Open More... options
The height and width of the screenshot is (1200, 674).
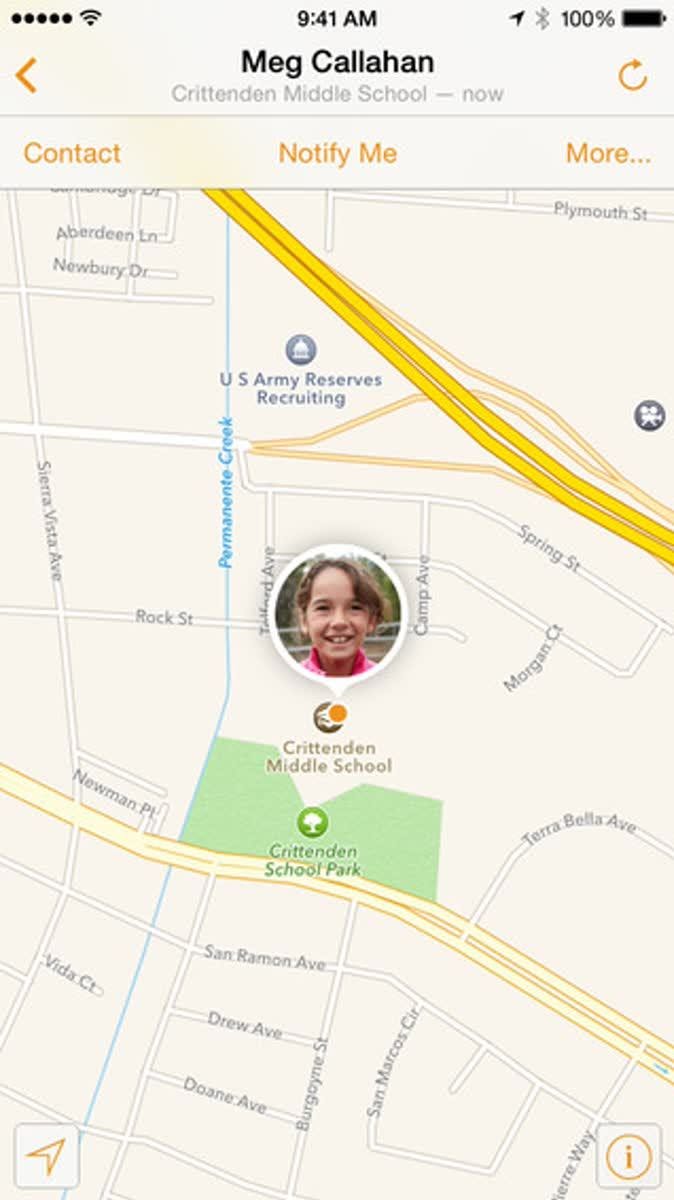(608, 153)
